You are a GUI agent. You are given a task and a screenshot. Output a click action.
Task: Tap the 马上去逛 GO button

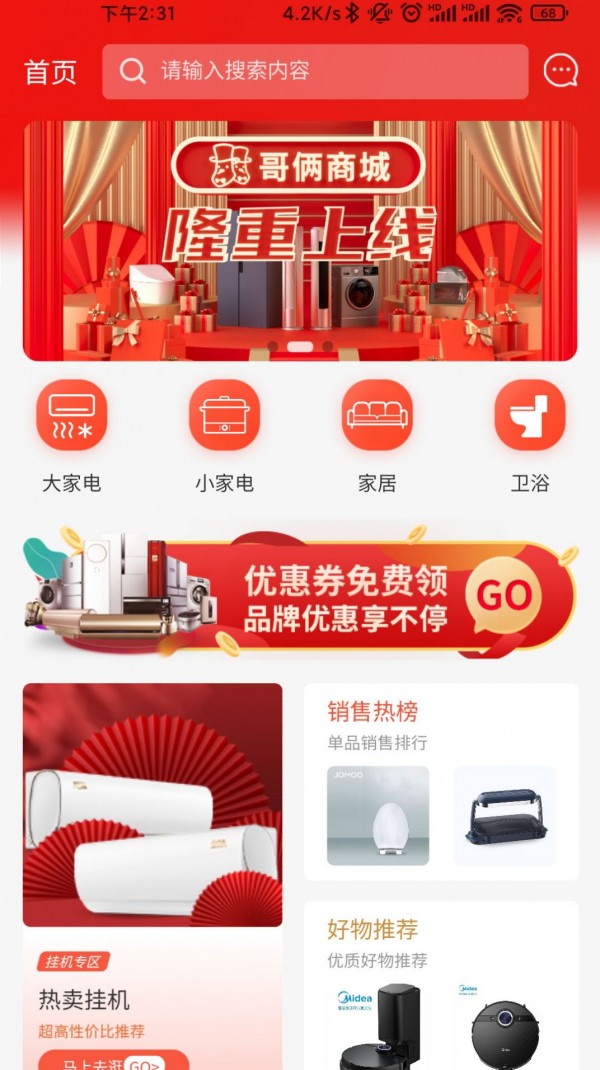(x=113, y=1059)
